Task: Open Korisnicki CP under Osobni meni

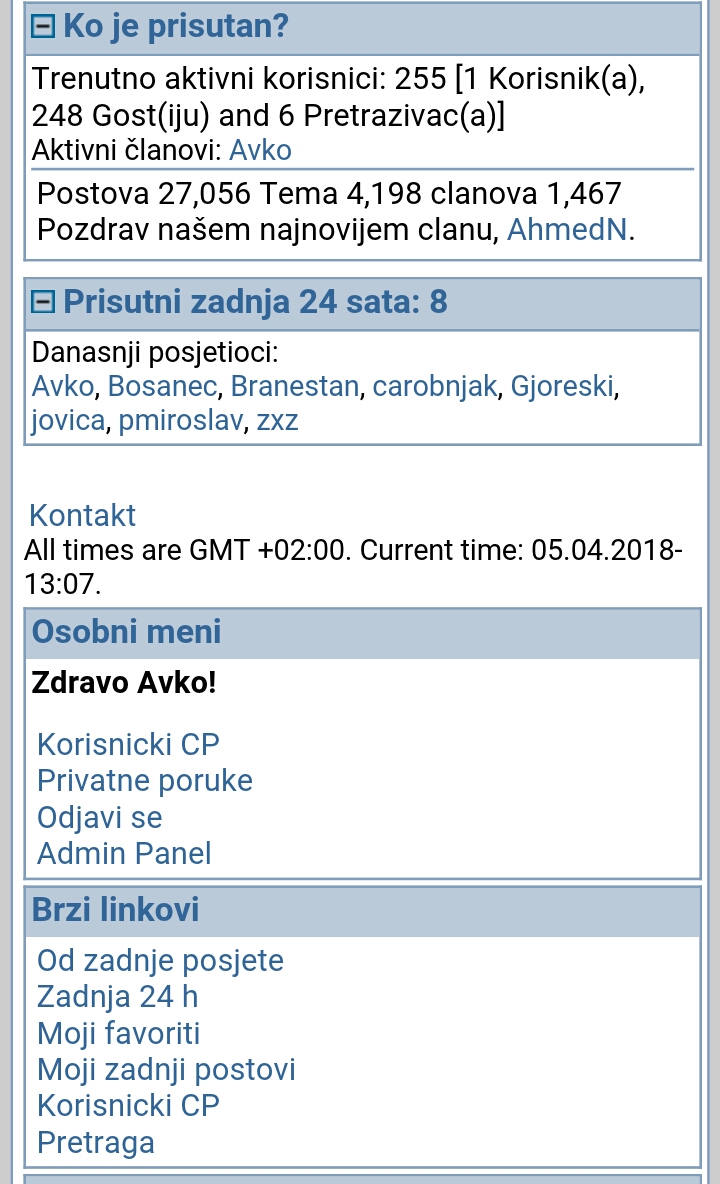Action: click(128, 745)
